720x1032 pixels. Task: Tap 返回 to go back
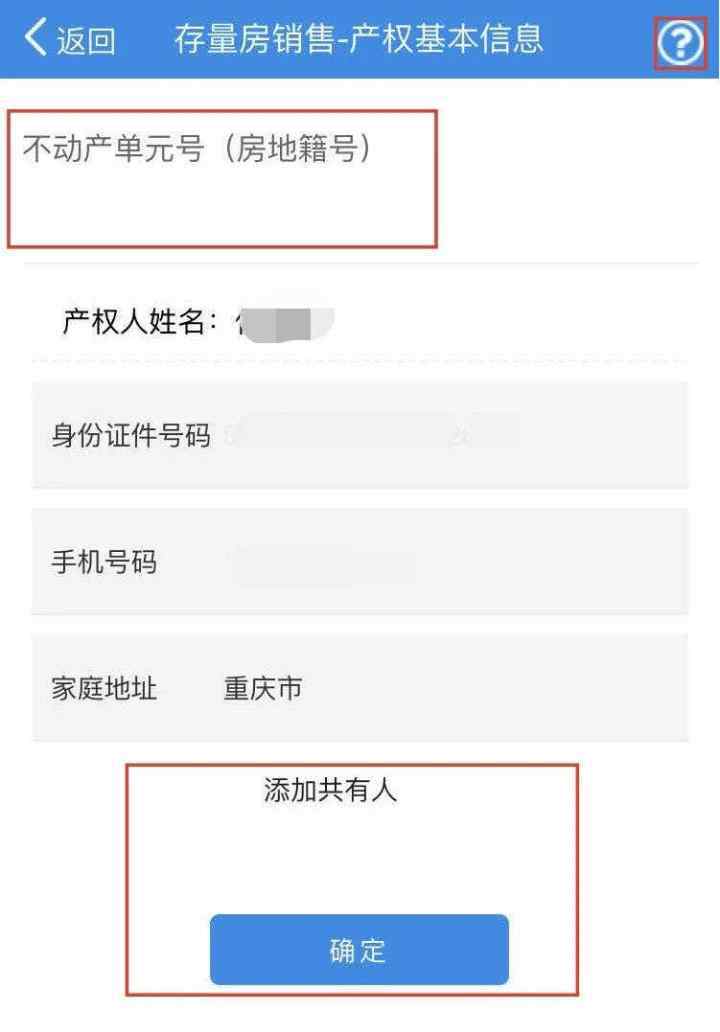pyautogui.click(x=68, y=41)
